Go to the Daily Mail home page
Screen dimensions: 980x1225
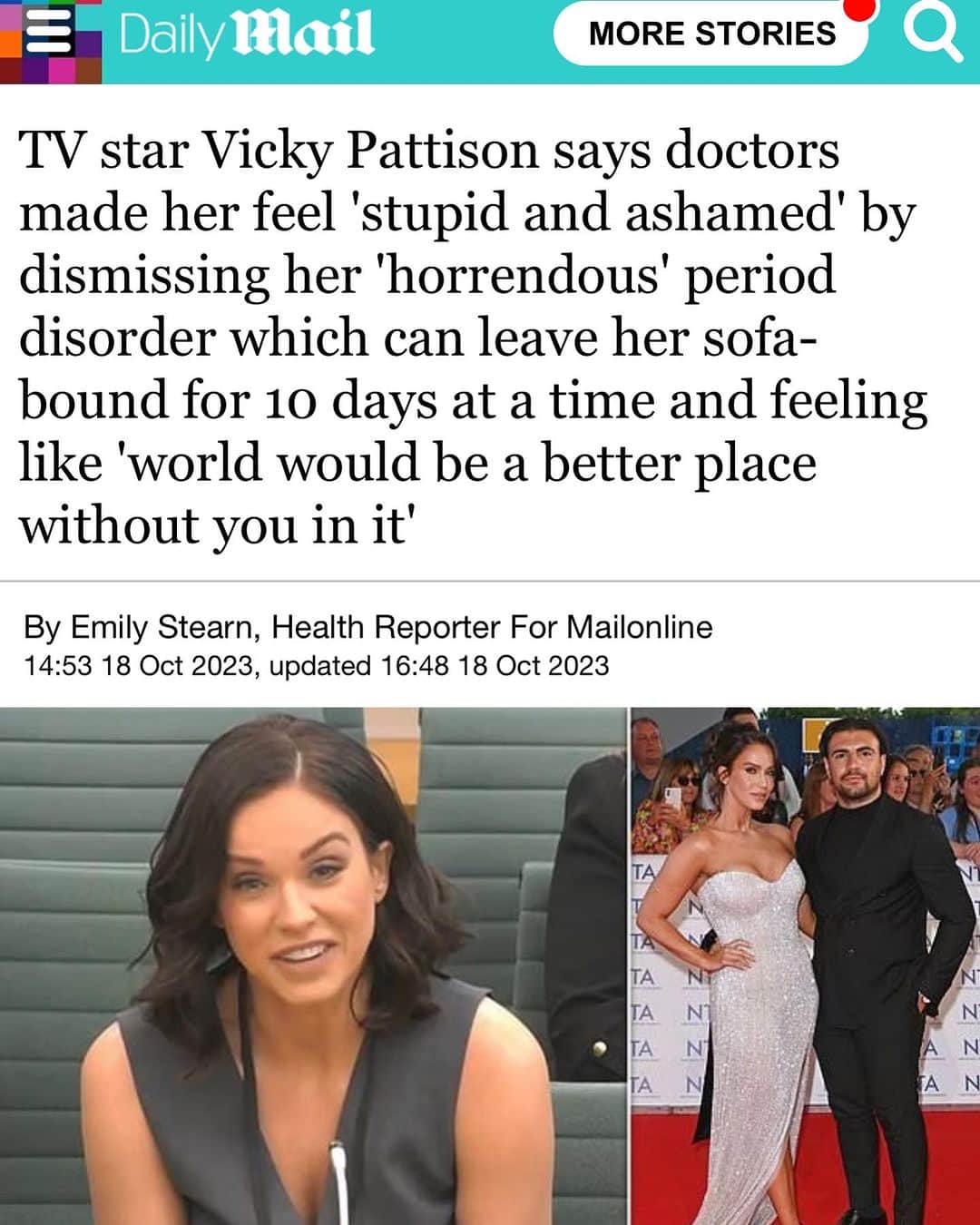247,36
